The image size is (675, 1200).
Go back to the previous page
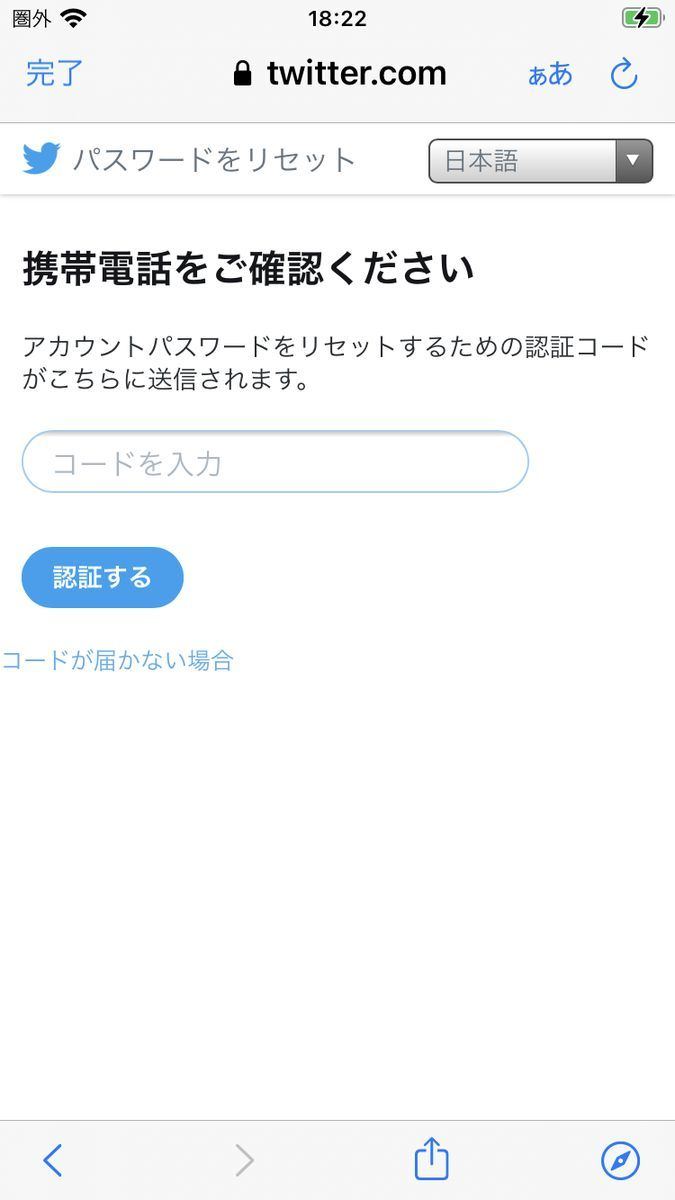53,1160
